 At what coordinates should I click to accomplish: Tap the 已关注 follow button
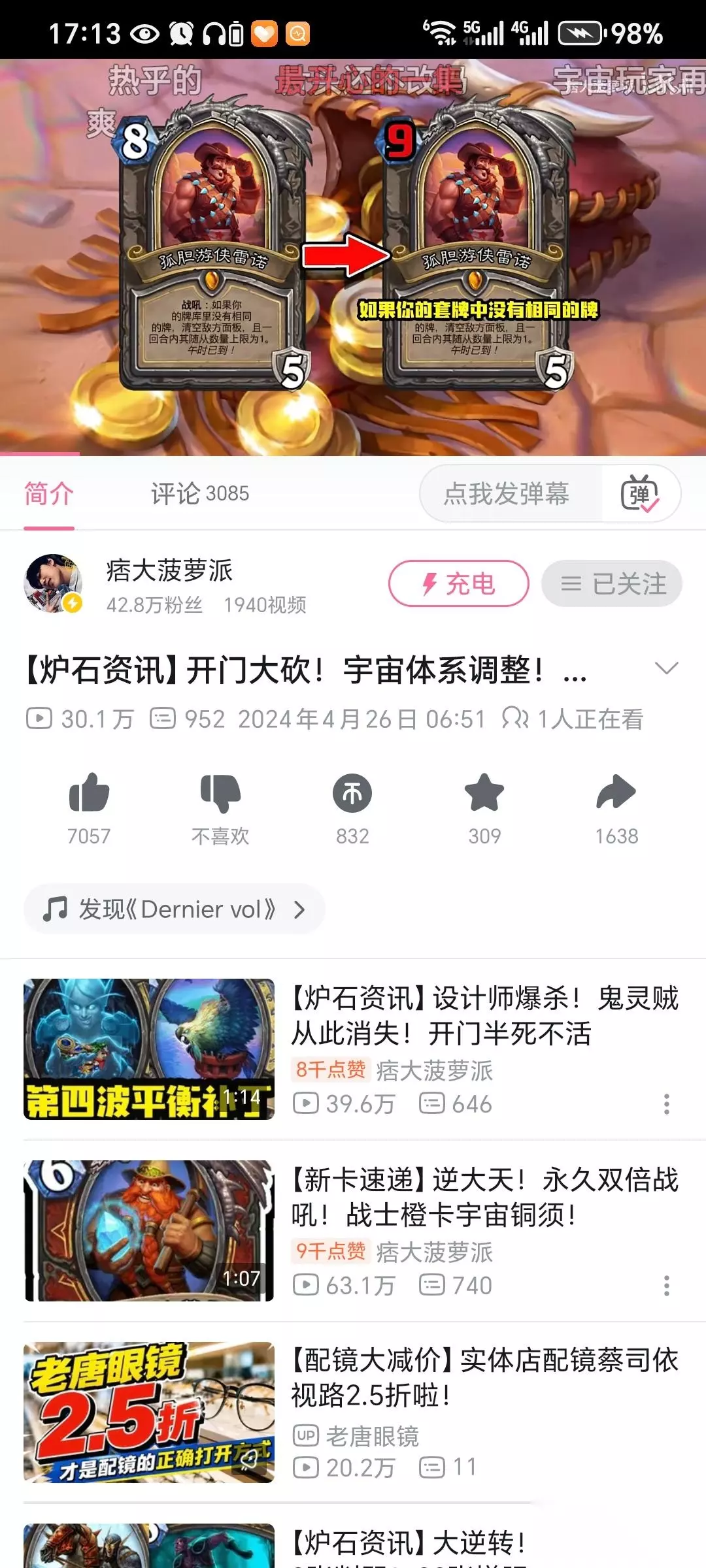pos(612,583)
